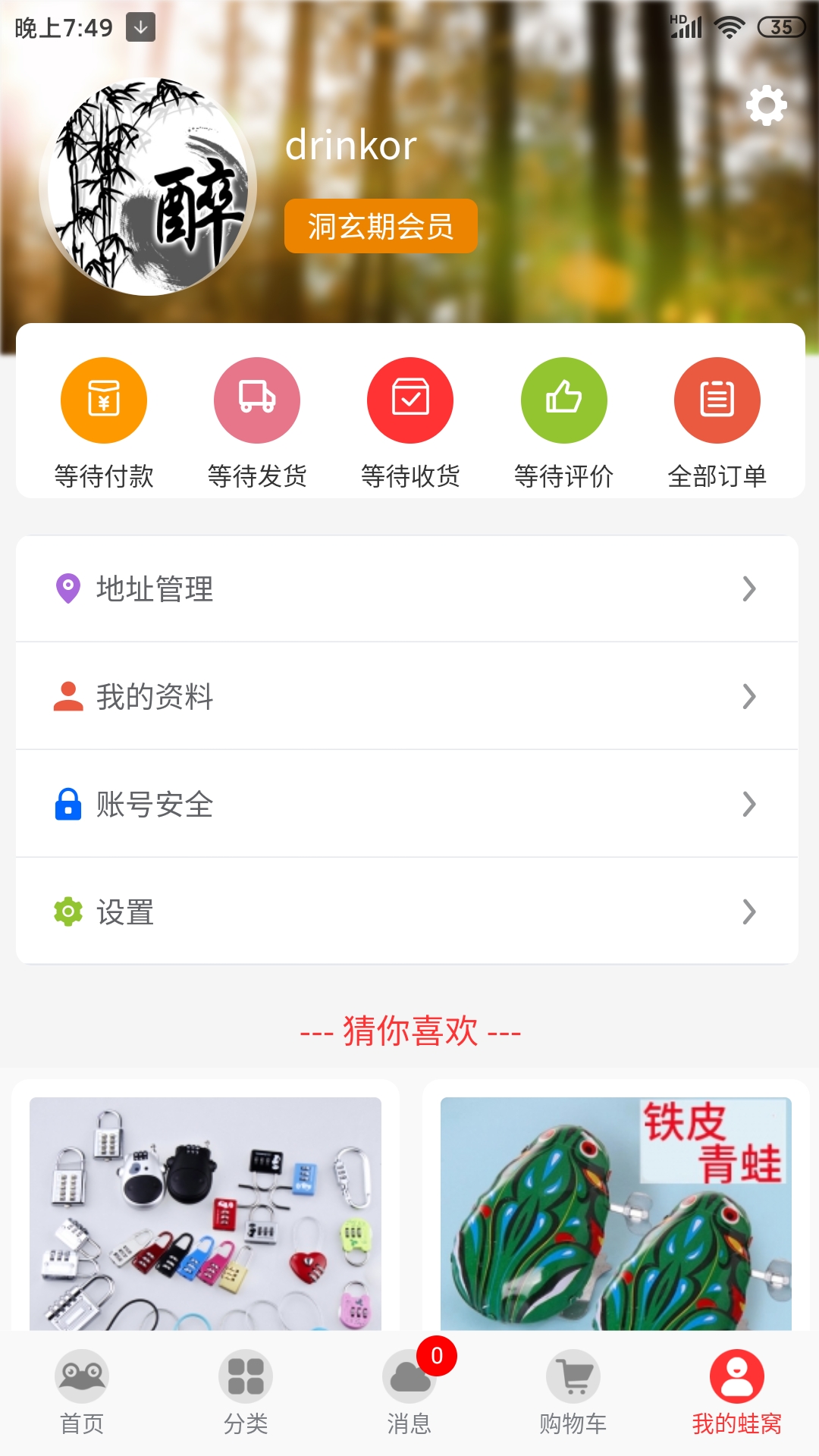
Task: Switch to the 分类 categories tab
Action: pyautogui.click(x=245, y=1395)
